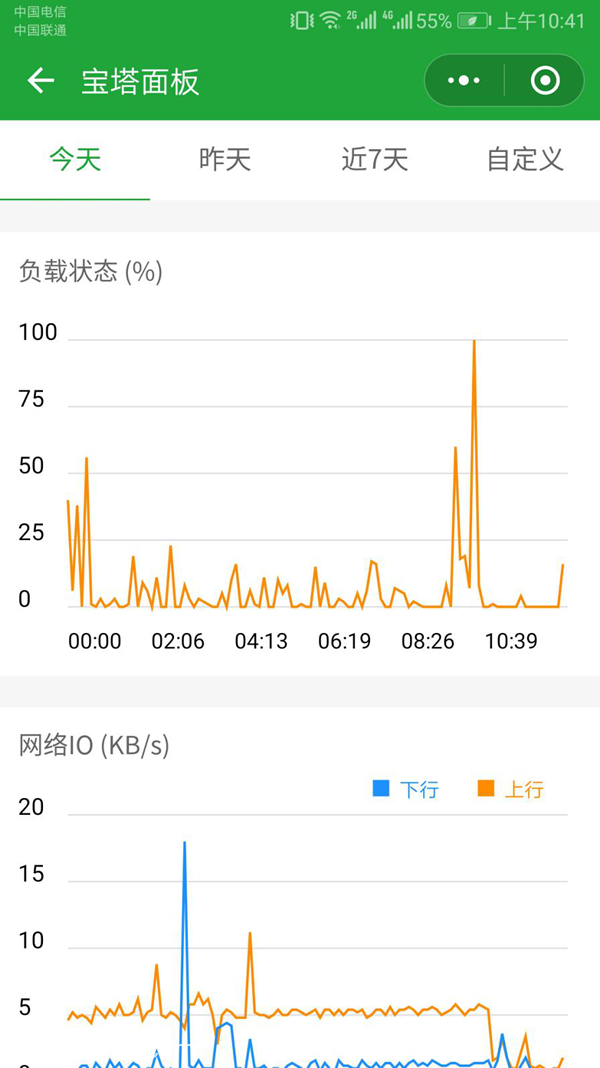600x1068 pixels.
Task: Switch to the 近7天 tab
Action: pyautogui.click(x=375, y=159)
